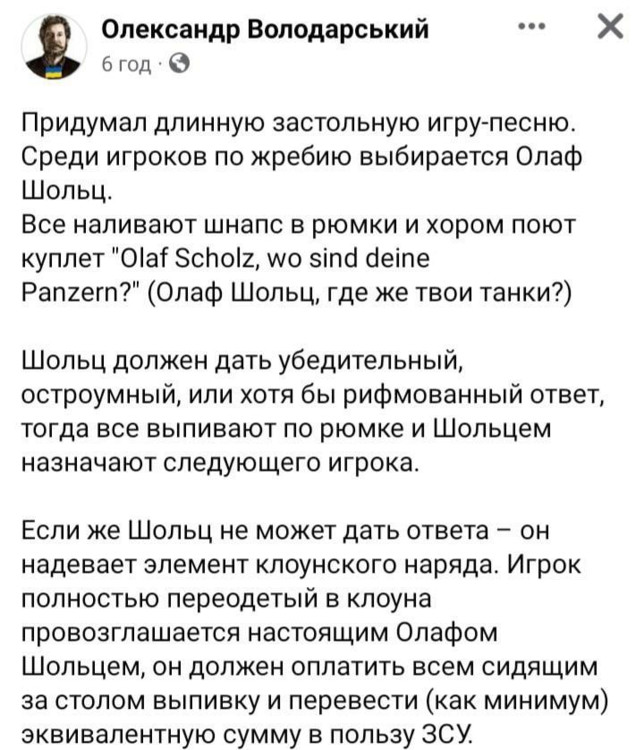Open the 6 год post timestamp
The width and height of the screenshot is (644, 750).
(125, 64)
